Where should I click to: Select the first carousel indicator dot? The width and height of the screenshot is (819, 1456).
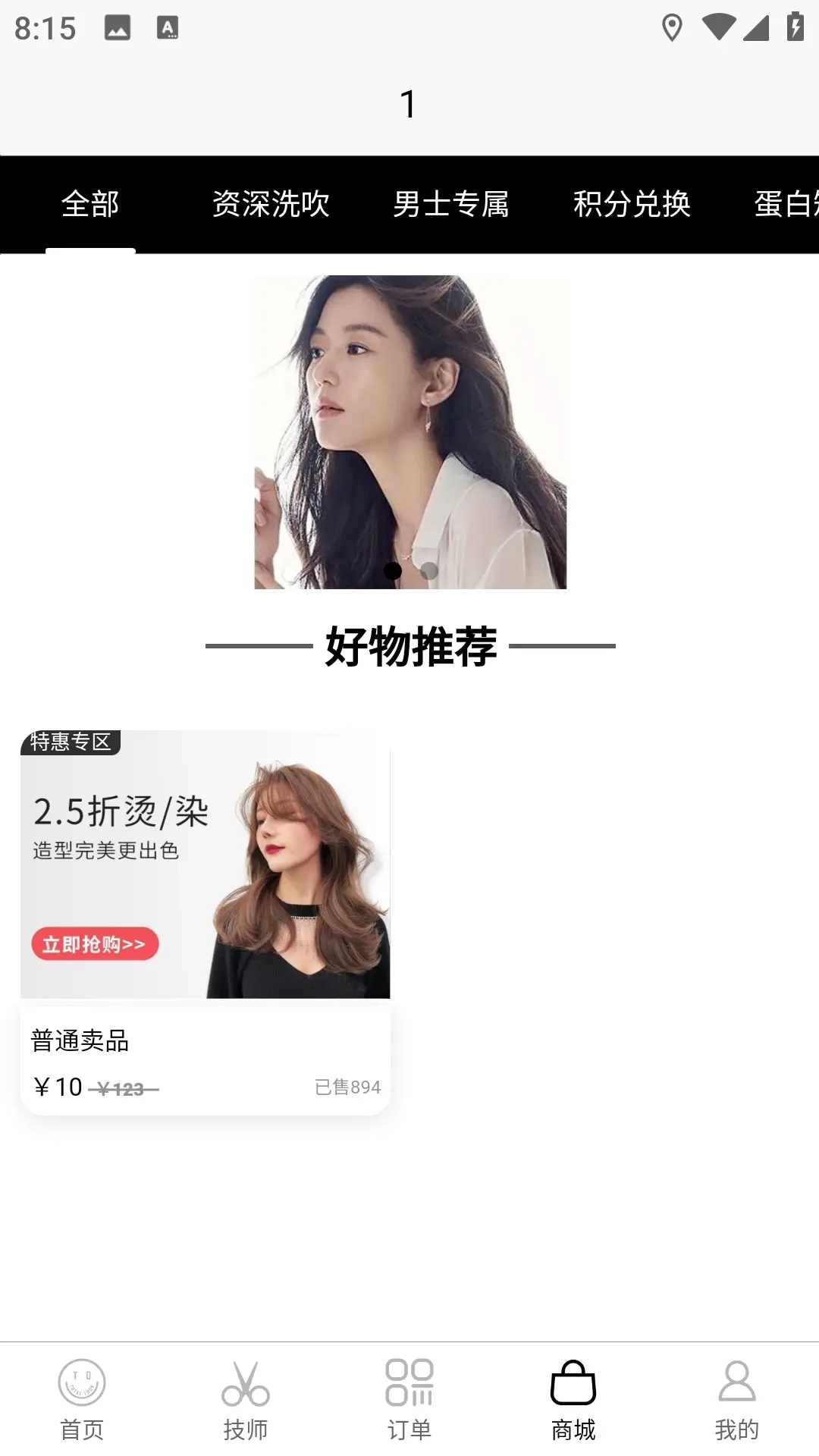click(394, 571)
